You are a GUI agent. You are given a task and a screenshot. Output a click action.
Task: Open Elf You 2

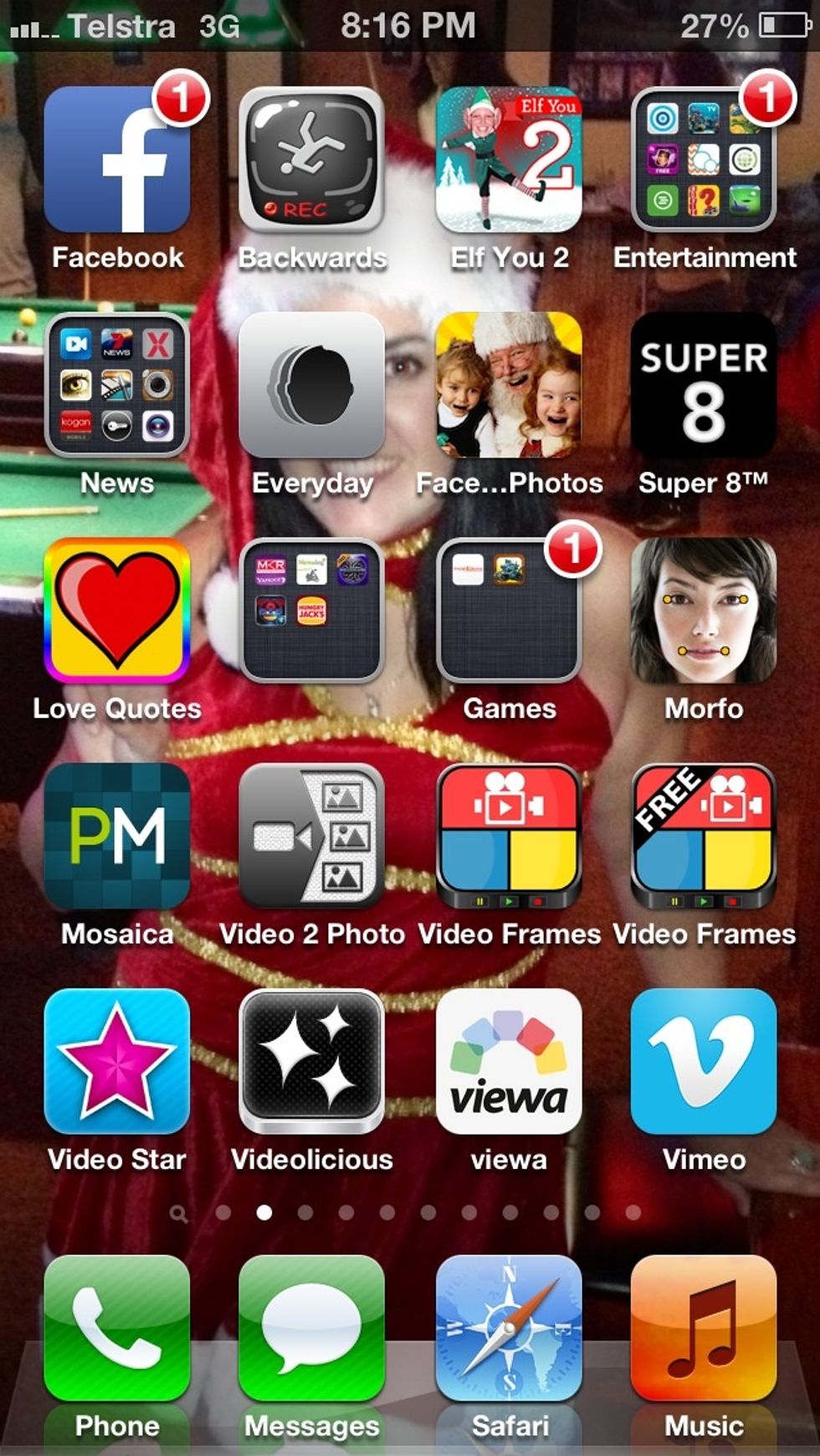[x=509, y=161]
